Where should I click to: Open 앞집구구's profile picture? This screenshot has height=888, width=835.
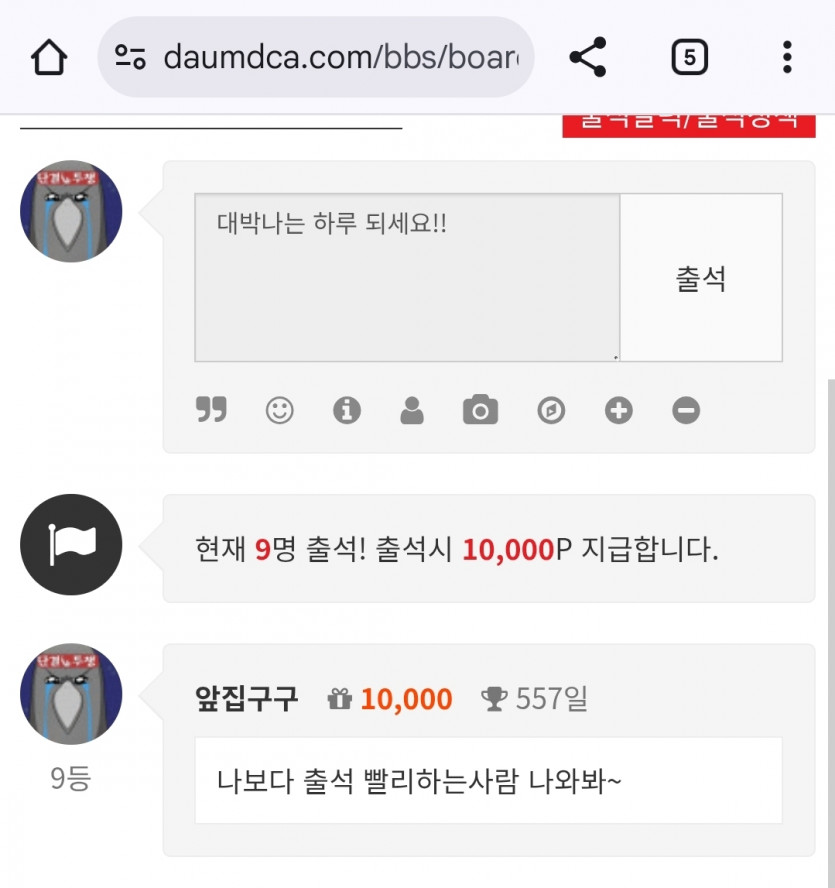[x=70, y=695]
